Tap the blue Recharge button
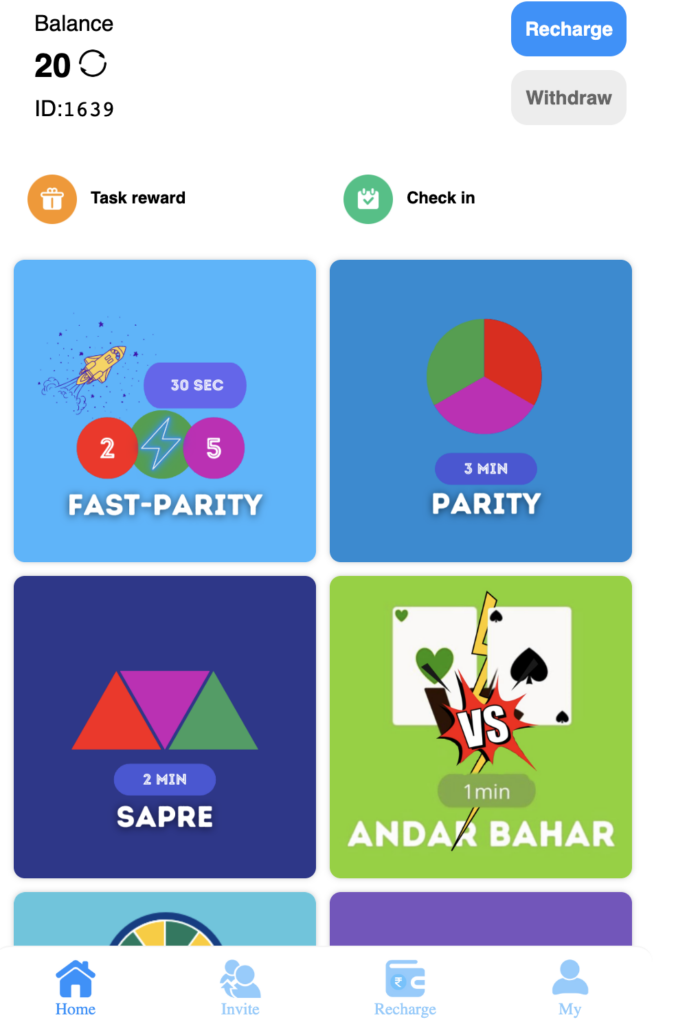The image size is (676, 1024). [x=568, y=29]
